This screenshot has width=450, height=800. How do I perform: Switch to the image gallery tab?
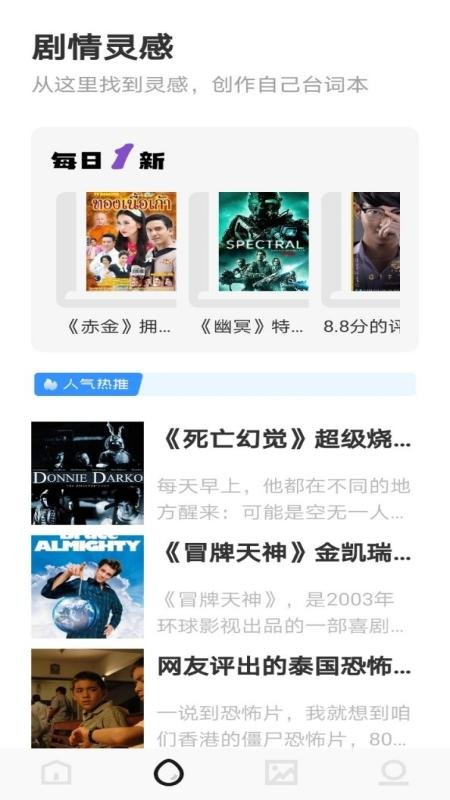coord(281,773)
